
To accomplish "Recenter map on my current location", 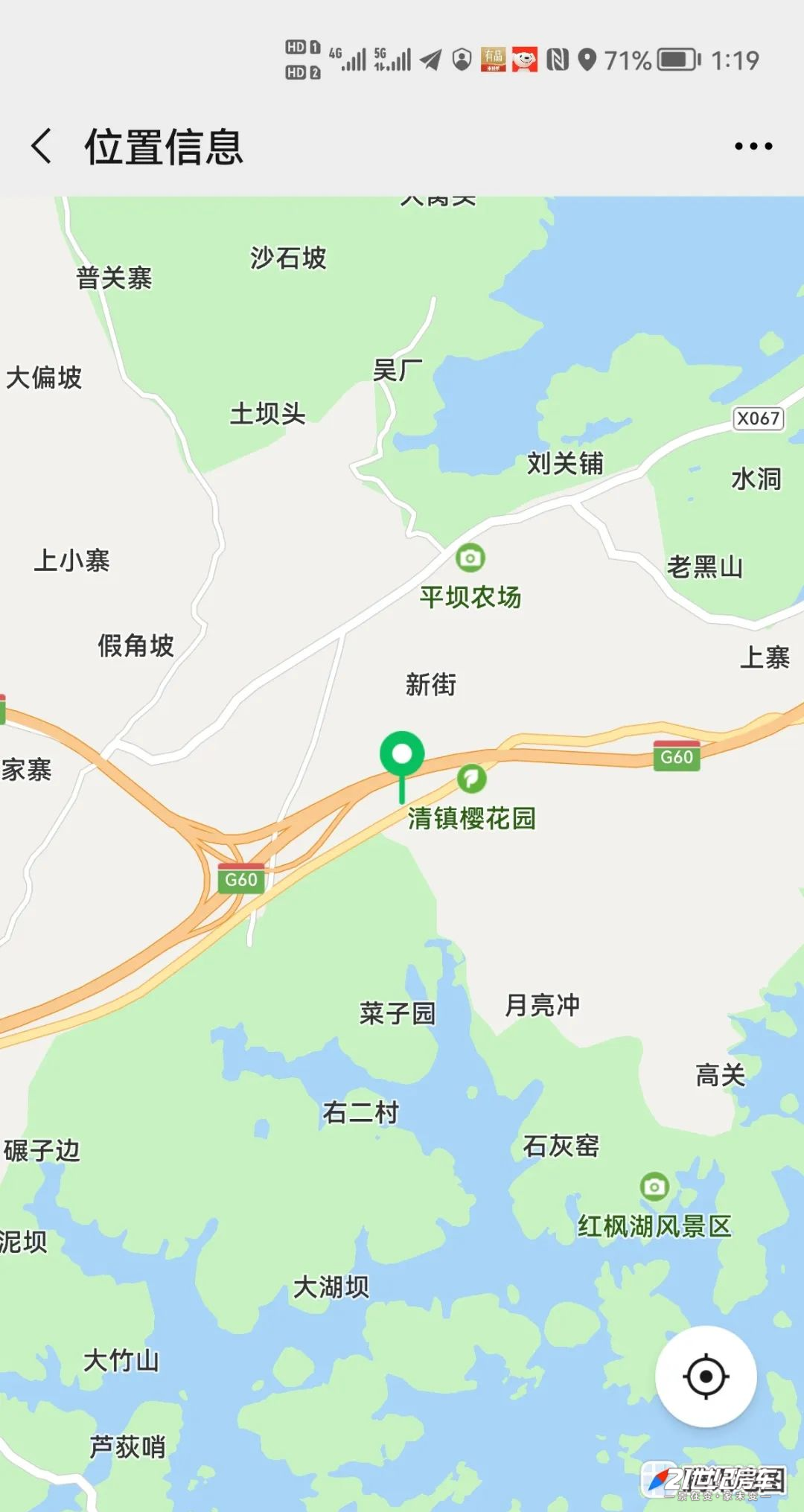I will tap(705, 1376).
